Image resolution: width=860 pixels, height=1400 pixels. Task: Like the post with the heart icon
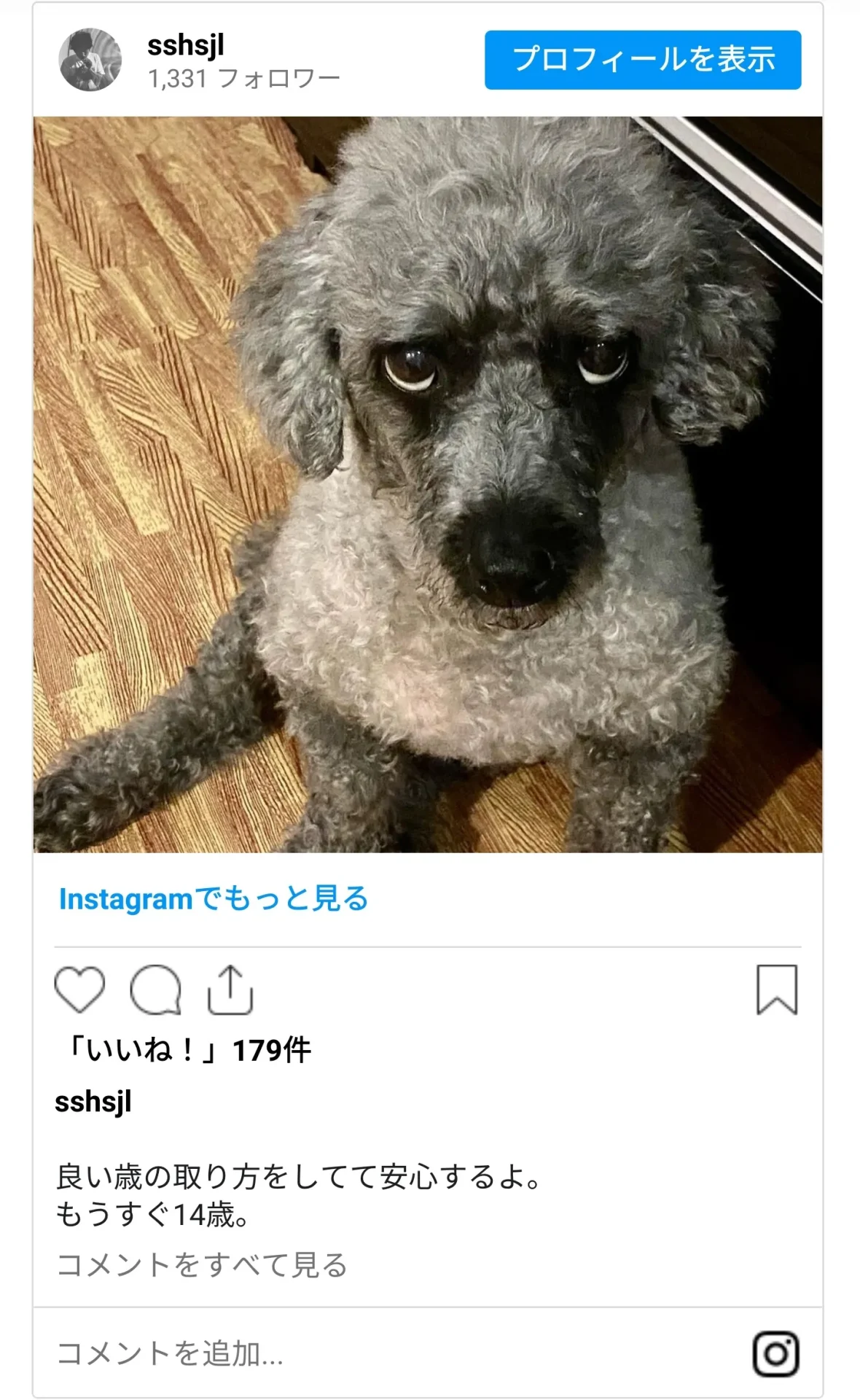79,989
